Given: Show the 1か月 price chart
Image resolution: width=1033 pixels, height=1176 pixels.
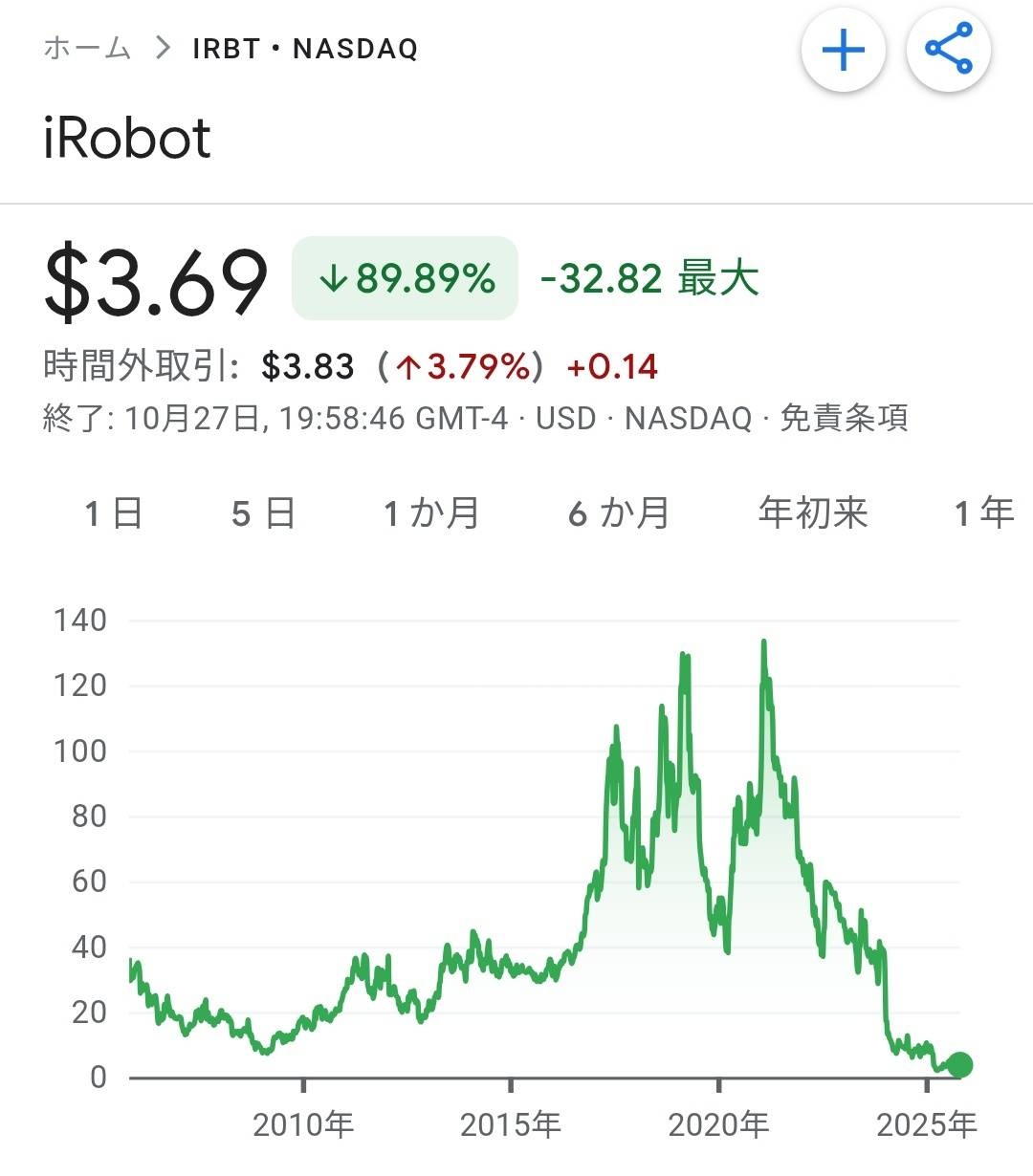Looking at the screenshot, I should (x=430, y=513).
